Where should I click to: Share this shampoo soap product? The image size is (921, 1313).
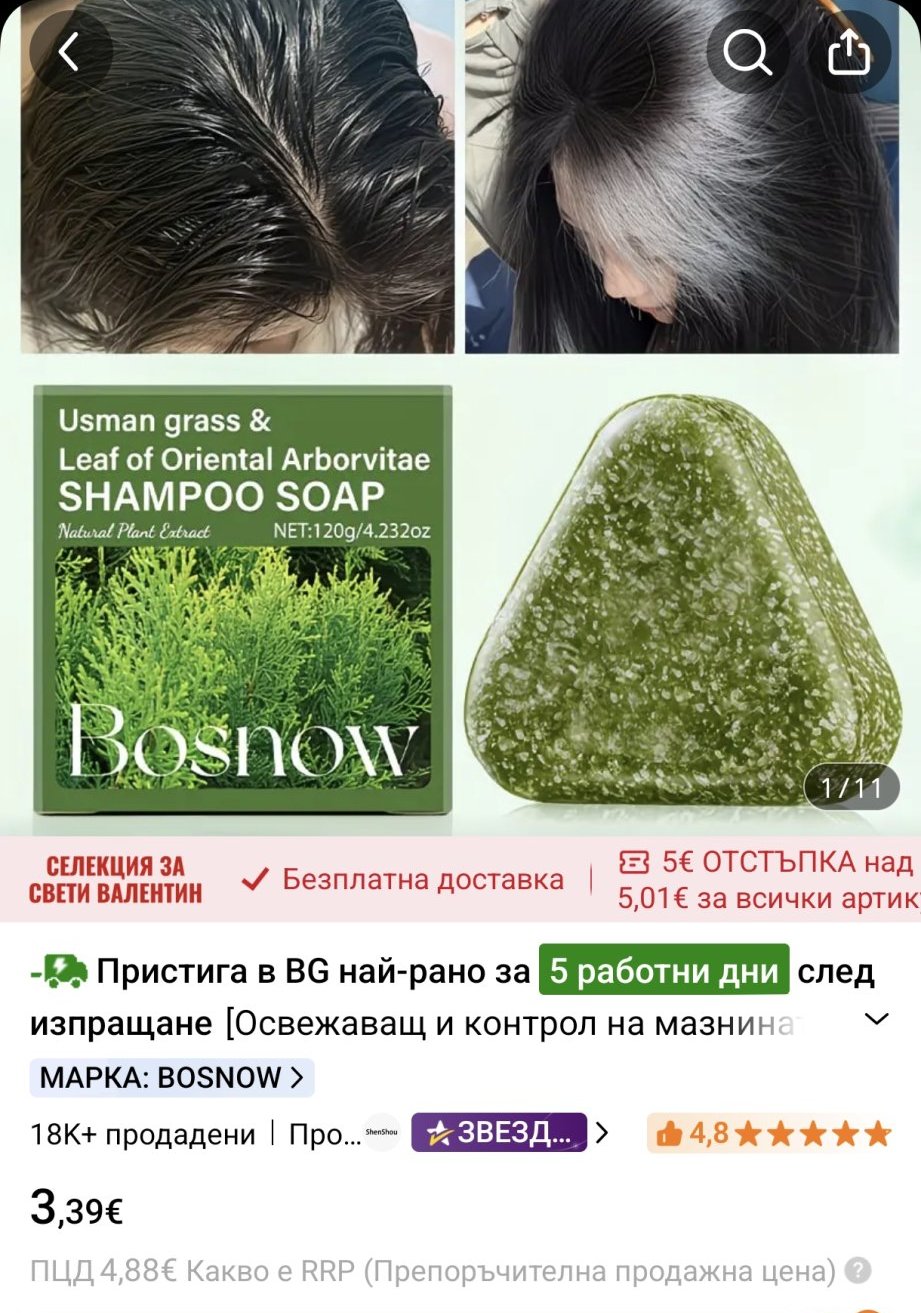pos(849,52)
